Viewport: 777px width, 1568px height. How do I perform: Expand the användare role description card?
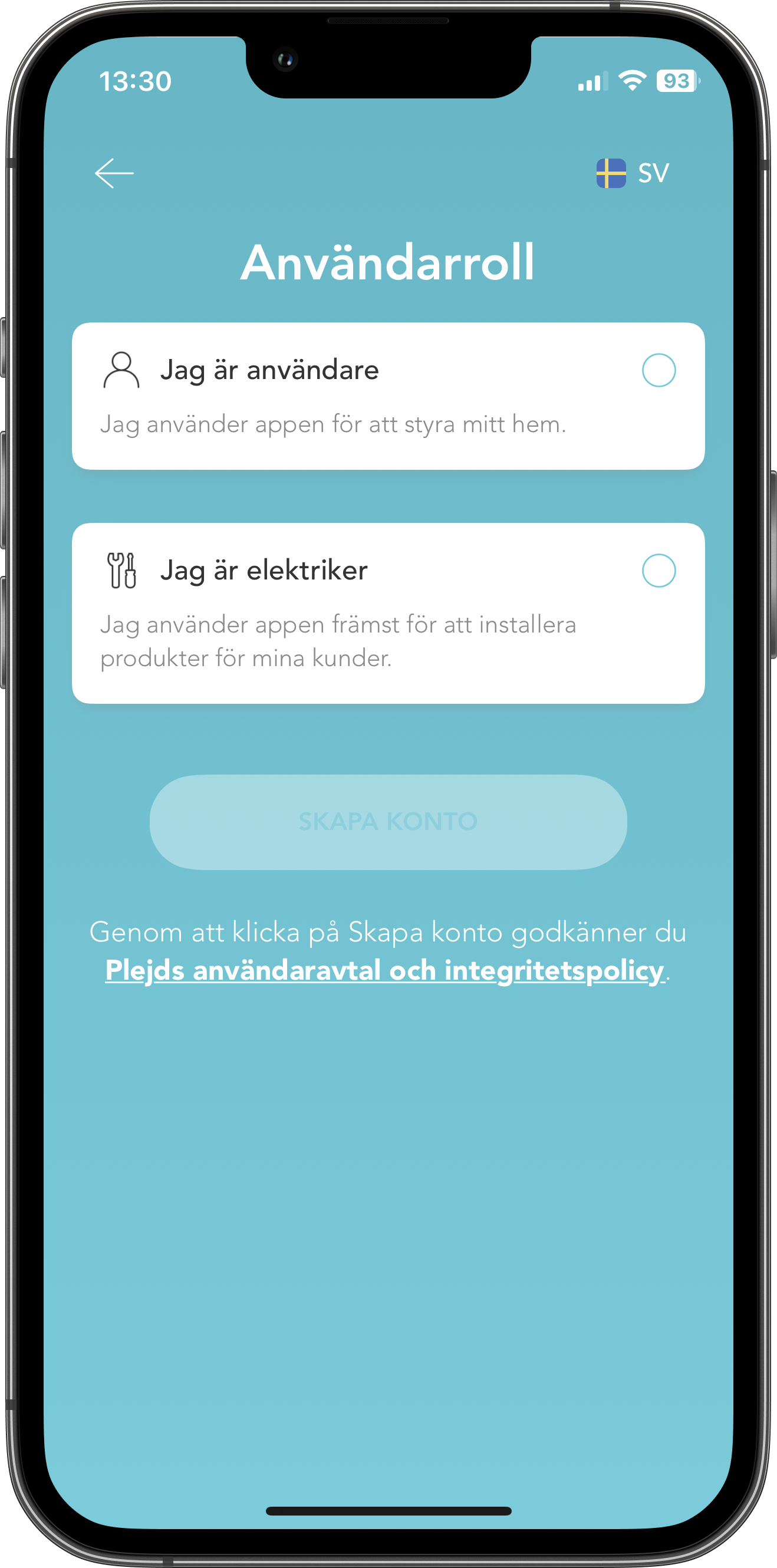(388, 396)
